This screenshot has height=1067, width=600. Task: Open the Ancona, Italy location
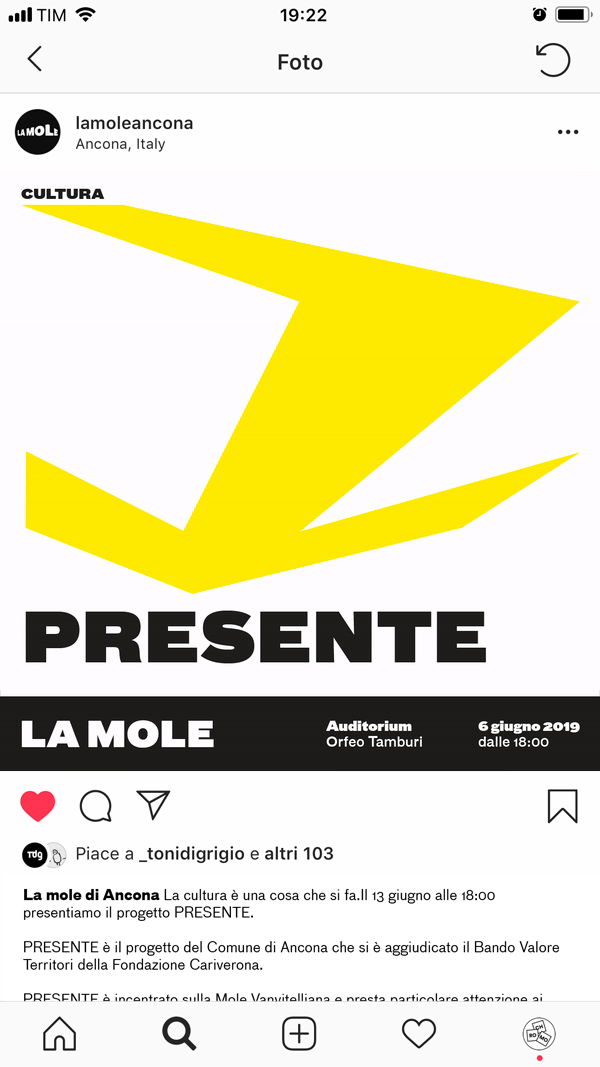[x=120, y=144]
